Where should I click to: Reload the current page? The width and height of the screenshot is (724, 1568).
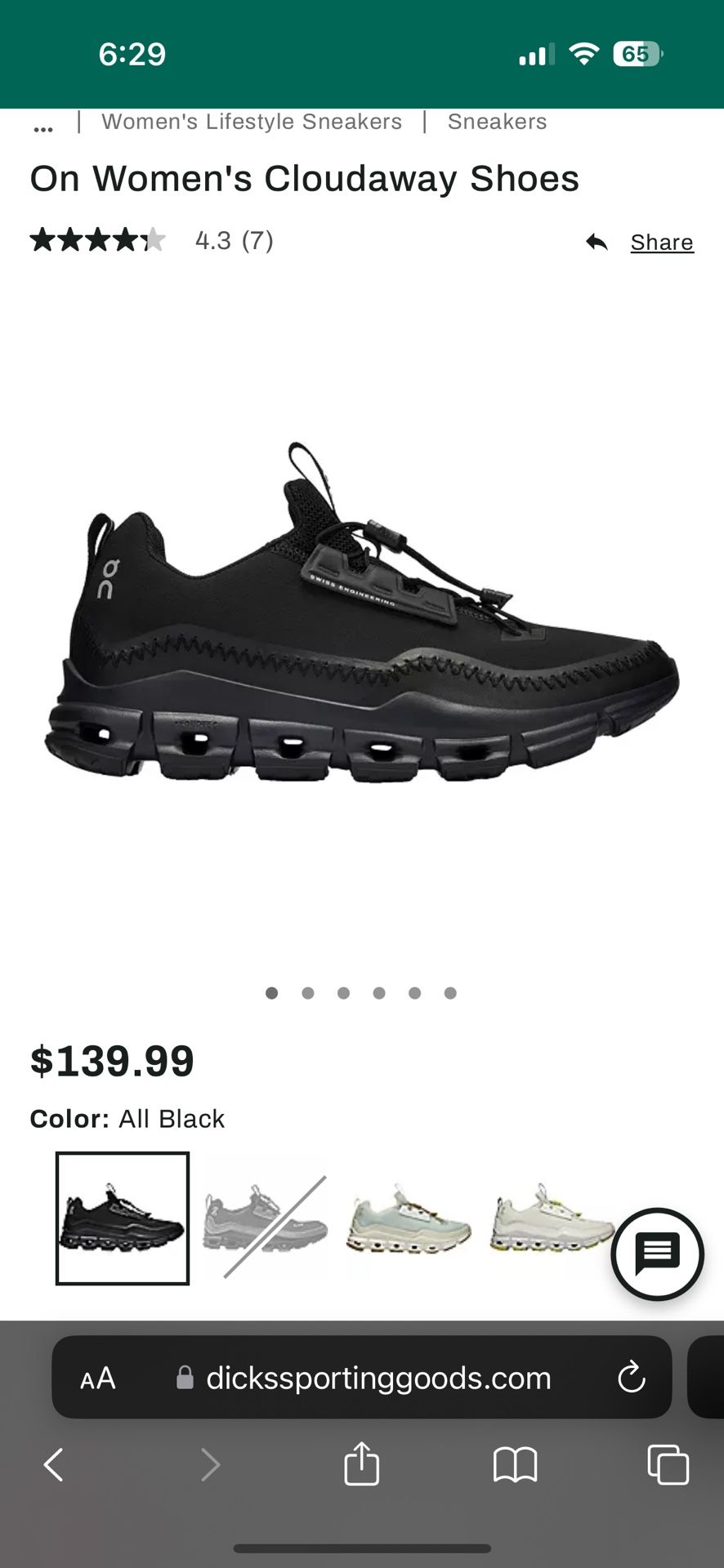(631, 1379)
